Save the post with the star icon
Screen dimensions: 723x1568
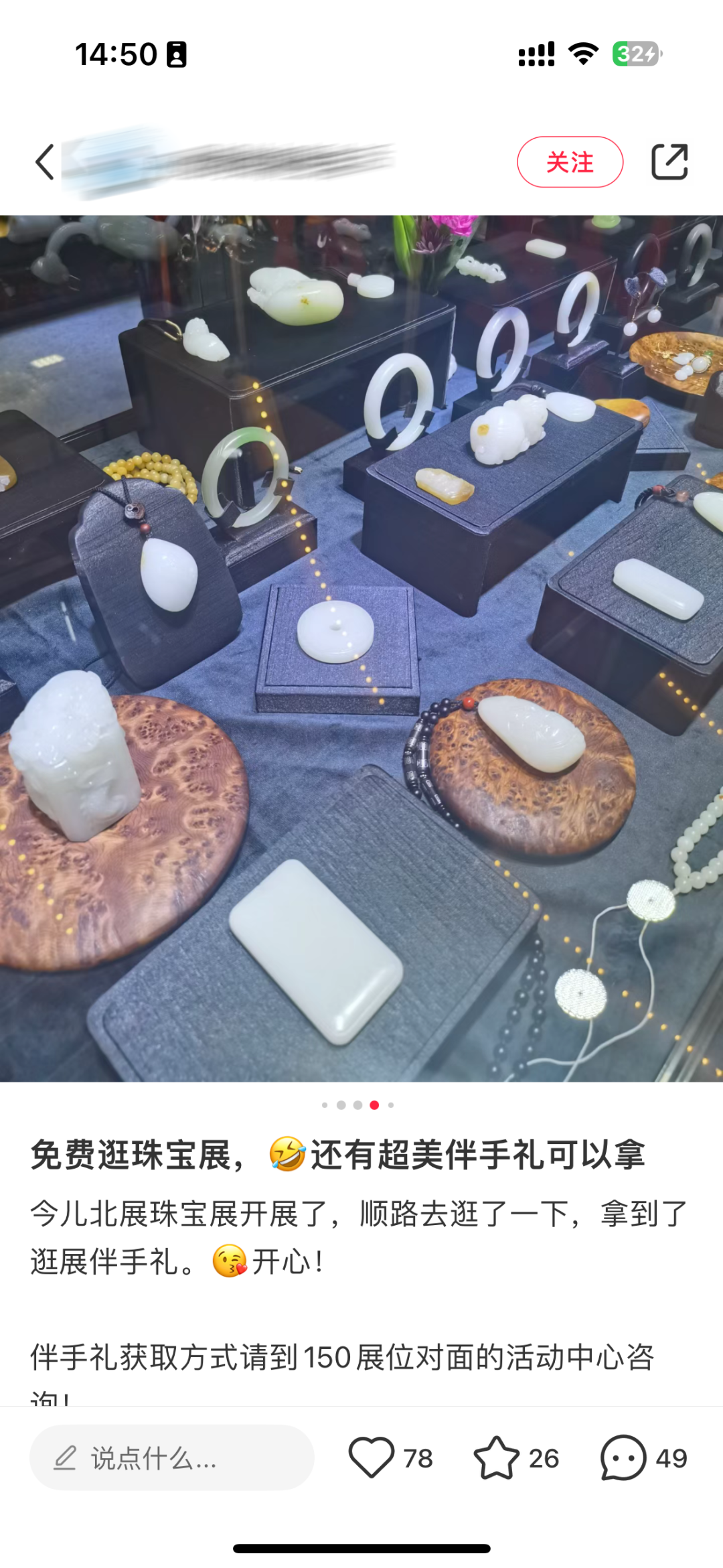coord(496,1457)
